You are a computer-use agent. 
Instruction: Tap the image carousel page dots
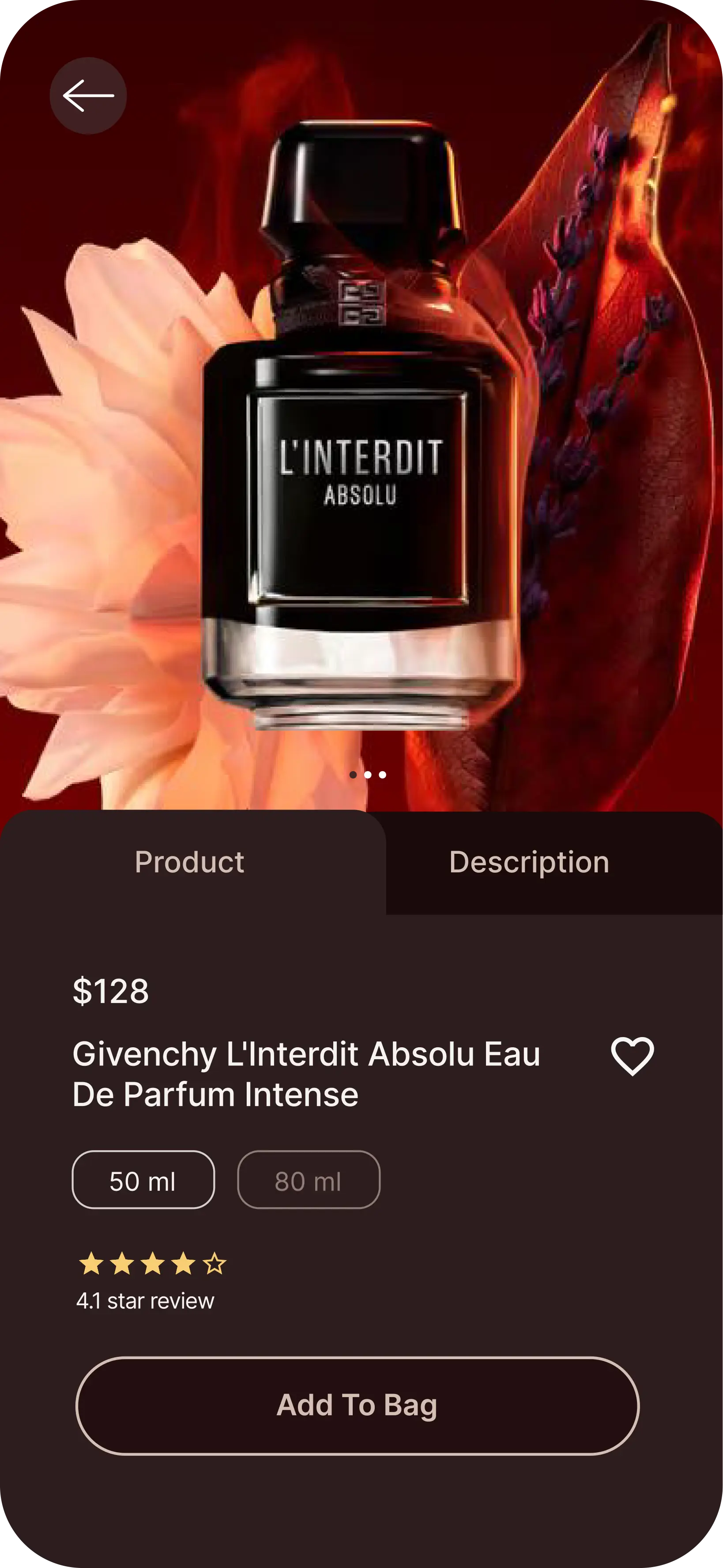(368, 775)
